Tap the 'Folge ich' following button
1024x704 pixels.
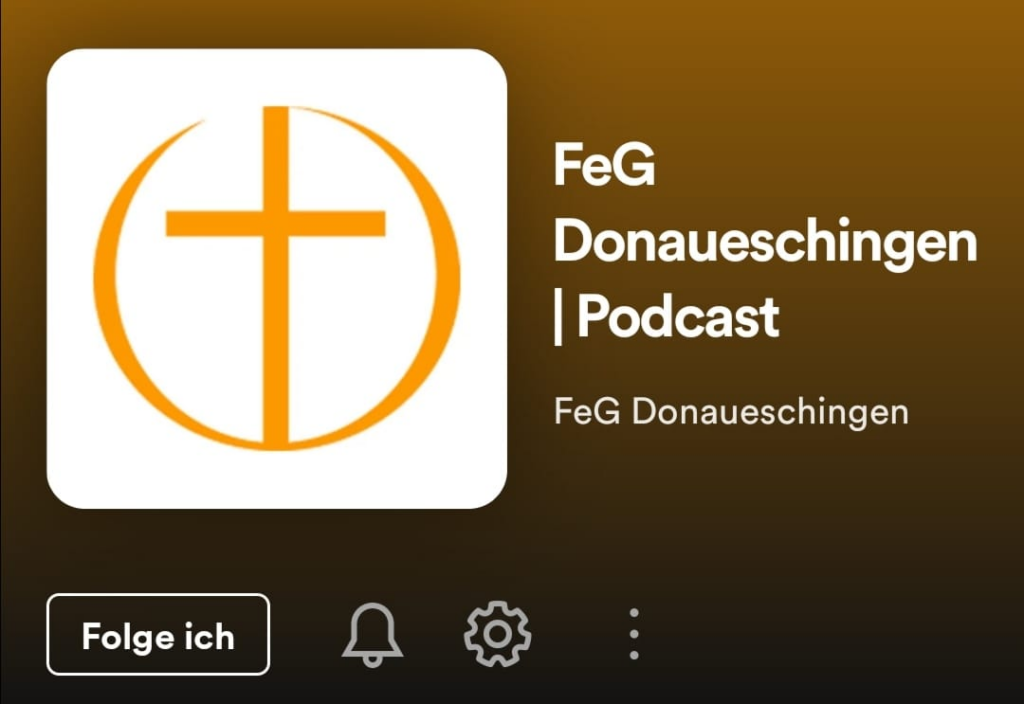coord(158,635)
